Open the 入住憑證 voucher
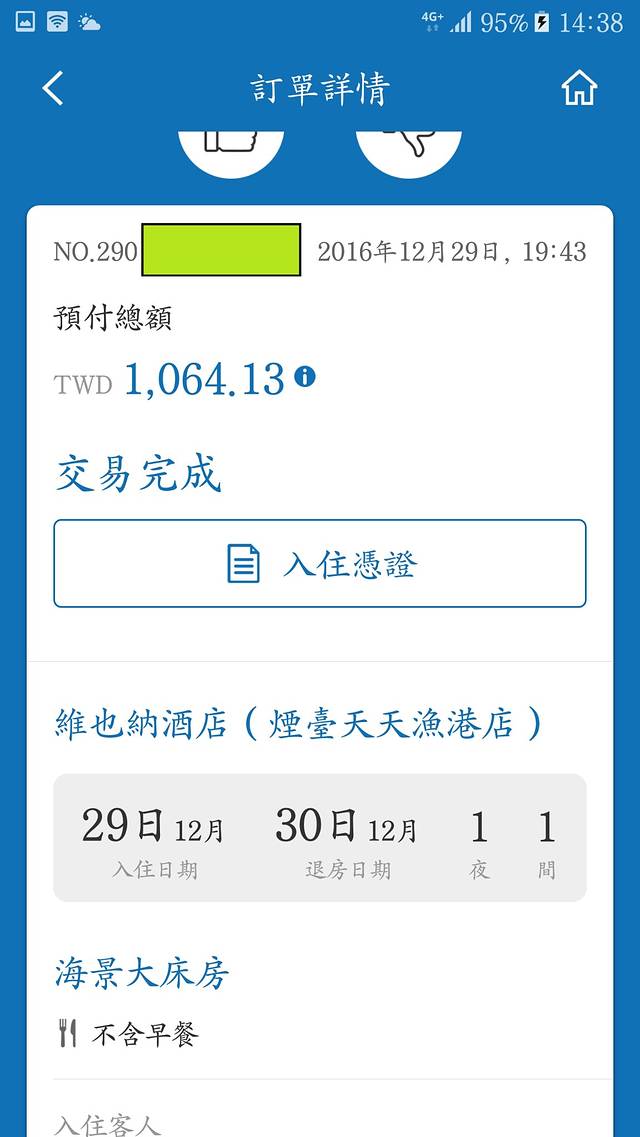Viewport: 640px width, 1137px height. click(320, 563)
